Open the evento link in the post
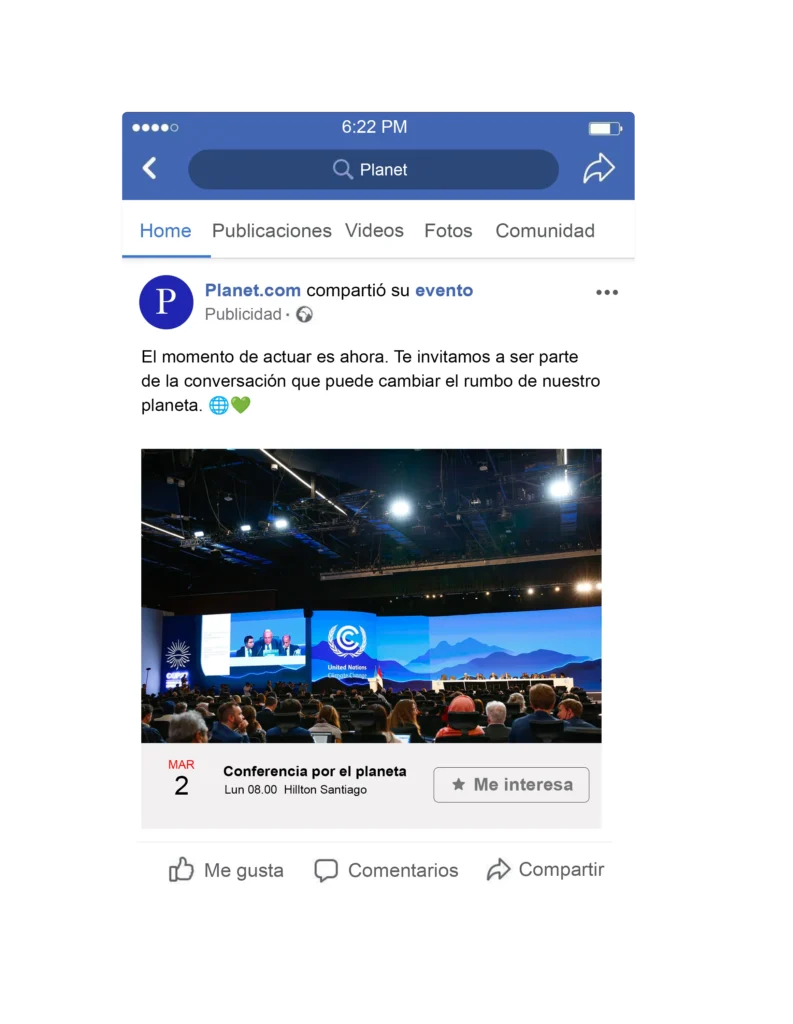The height and width of the screenshot is (1024, 793). point(444,291)
